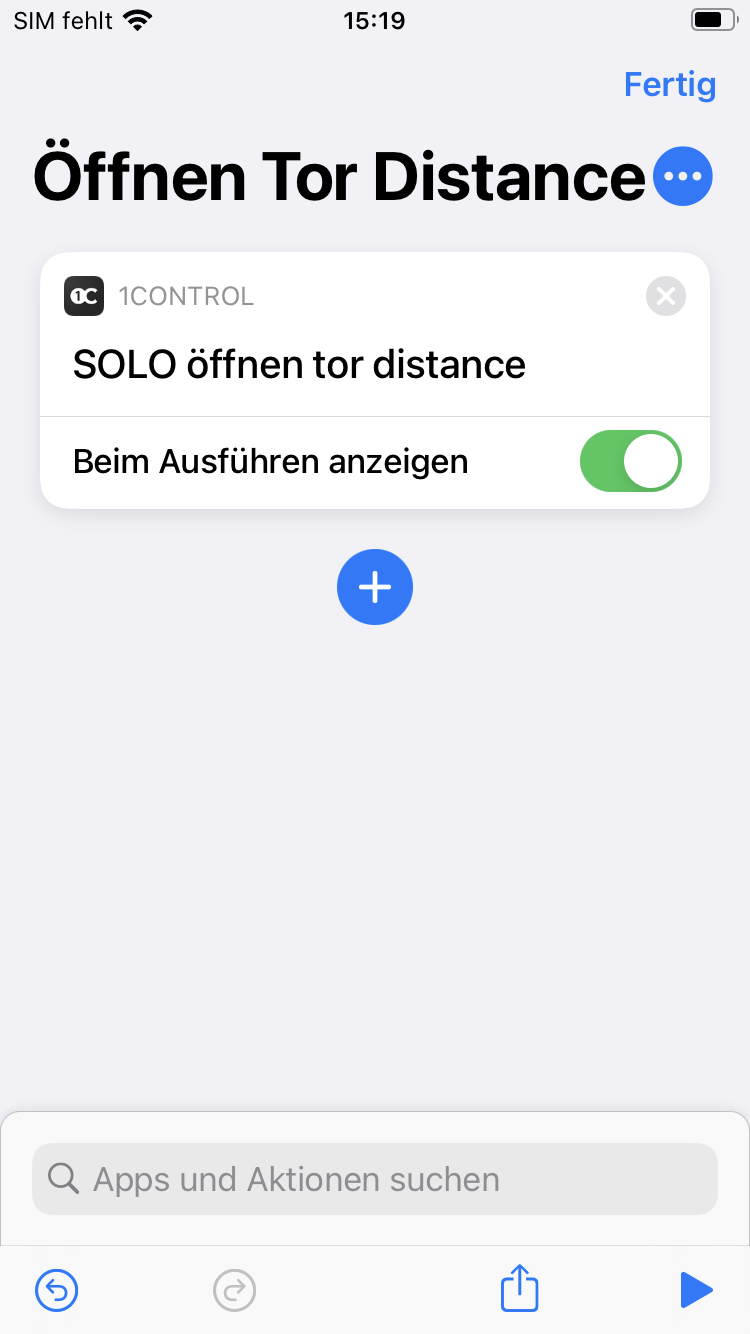Remove the 1CONTROL action
750x1334 pixels.
tap(666, 296)
